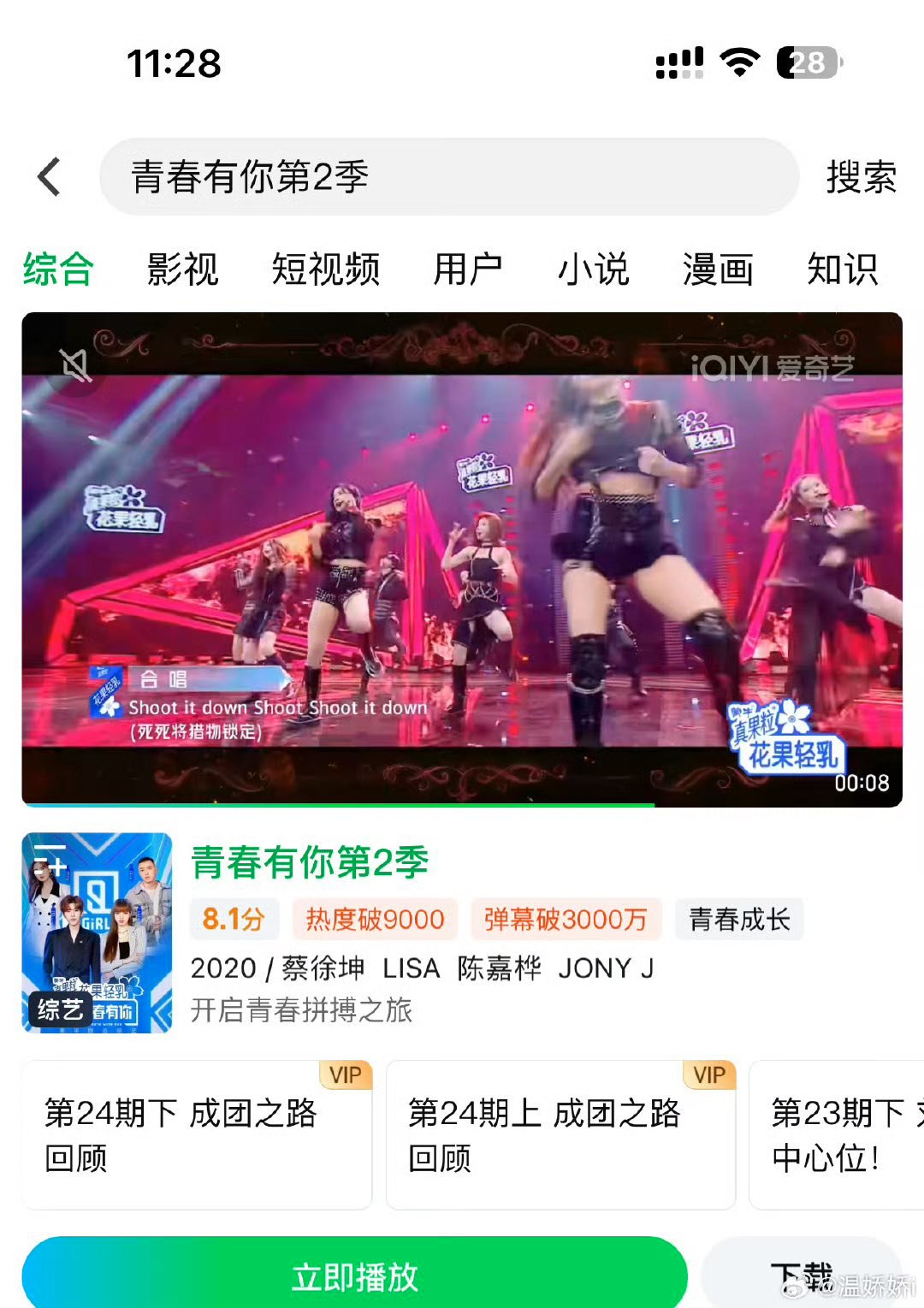Open the 青春有你第2季 poster
The height and width of the screenshot is (1308, 924).
coord(97,932)
